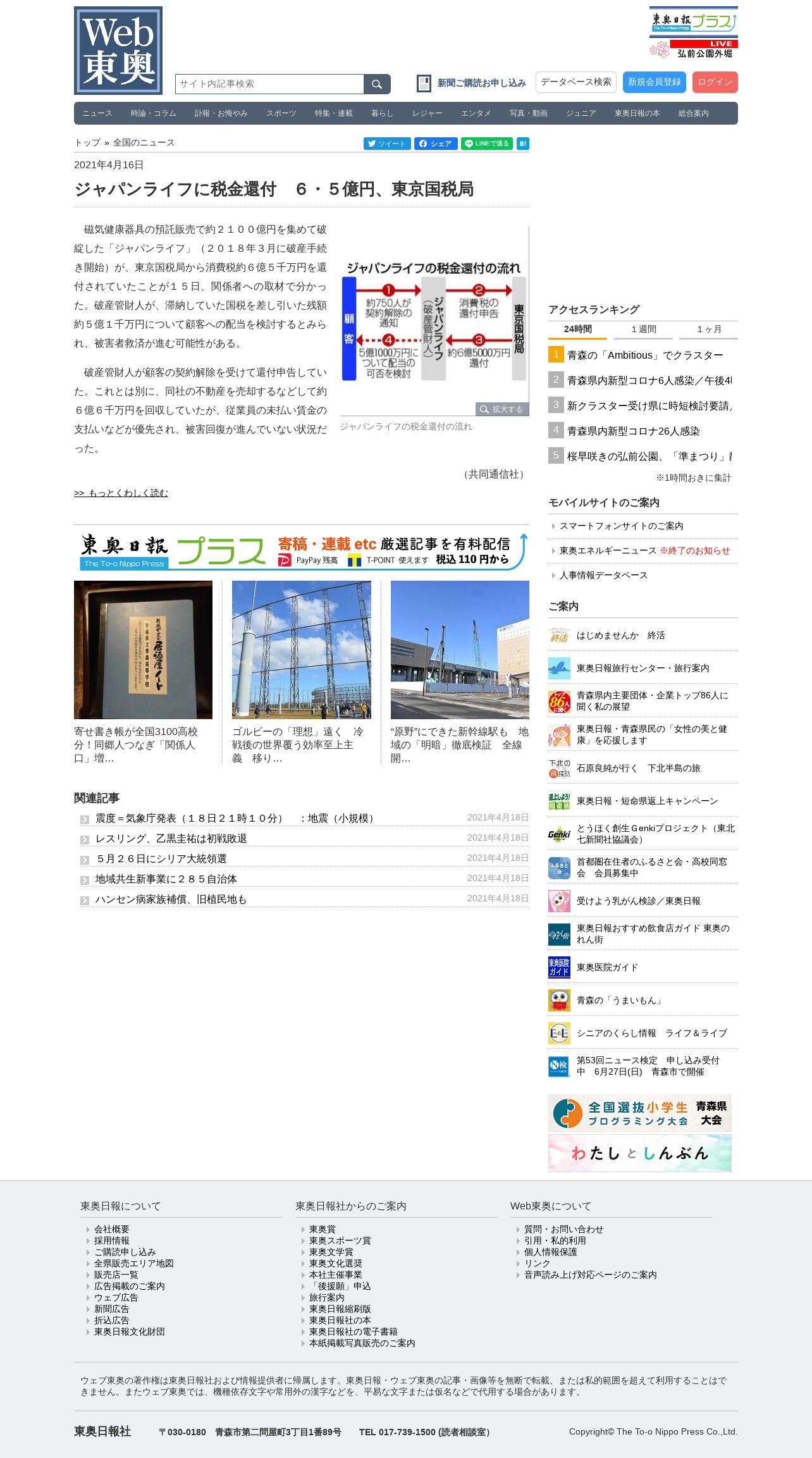Open データベース検索
Viewport: 812px width, 1458px height.
(x=575, y=82)
